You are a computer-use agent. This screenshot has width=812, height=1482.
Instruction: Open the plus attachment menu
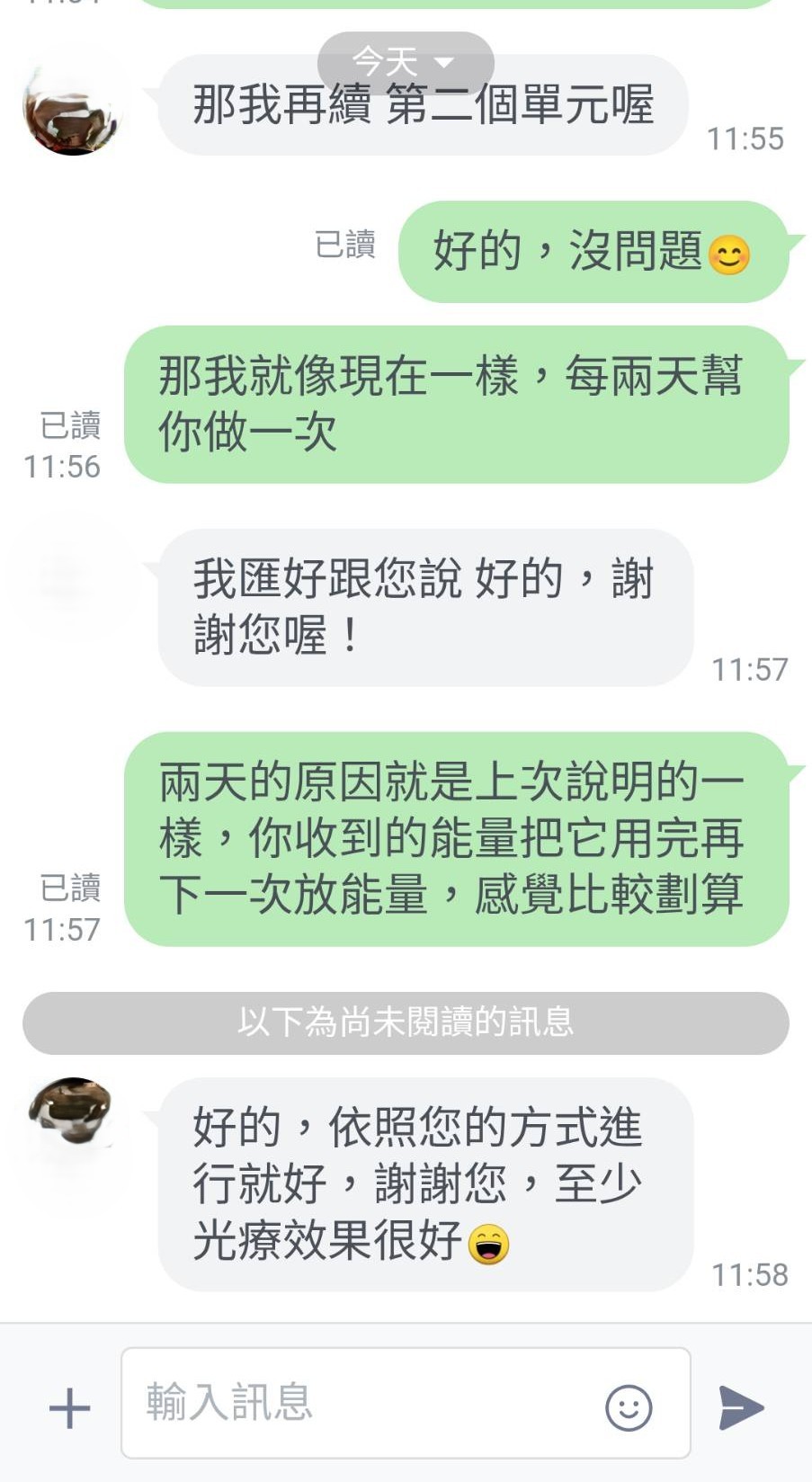(x=69, y=1407)
